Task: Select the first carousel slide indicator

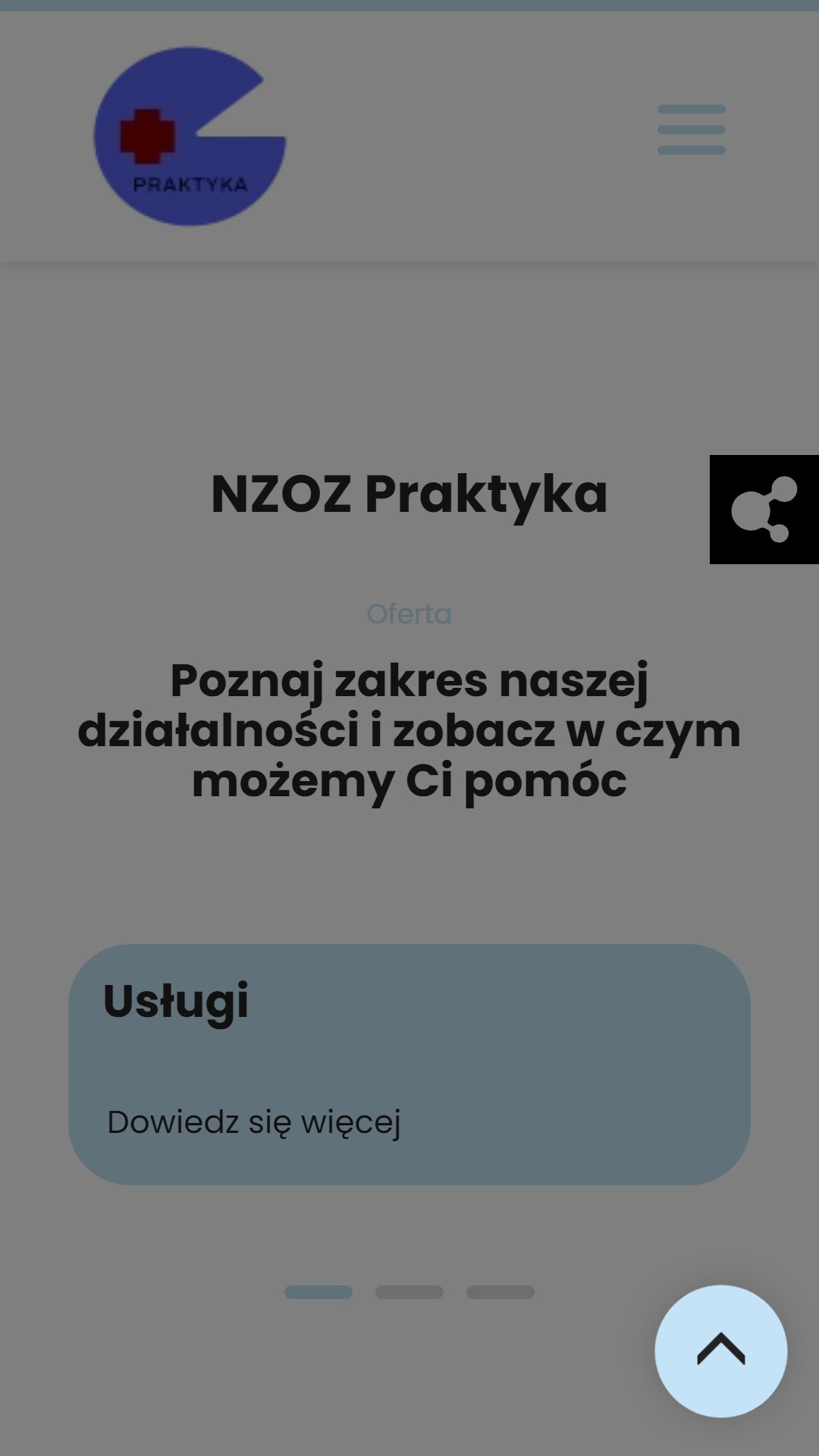Action: [x=318, y=1292]
